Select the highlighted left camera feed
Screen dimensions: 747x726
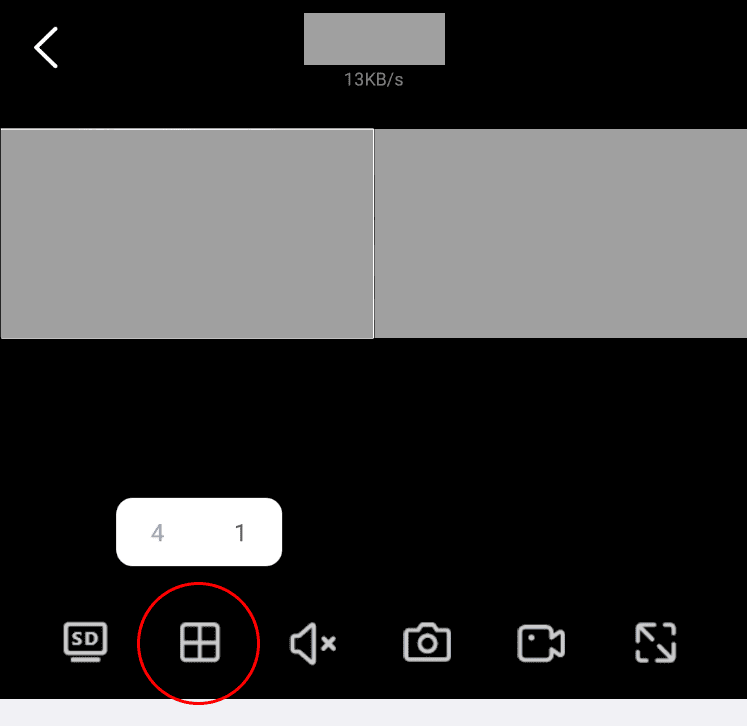point(187,233)
